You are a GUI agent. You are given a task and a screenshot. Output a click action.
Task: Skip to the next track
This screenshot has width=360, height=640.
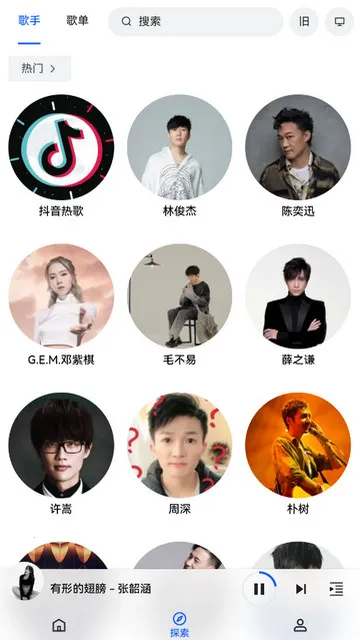pos(301,589)
